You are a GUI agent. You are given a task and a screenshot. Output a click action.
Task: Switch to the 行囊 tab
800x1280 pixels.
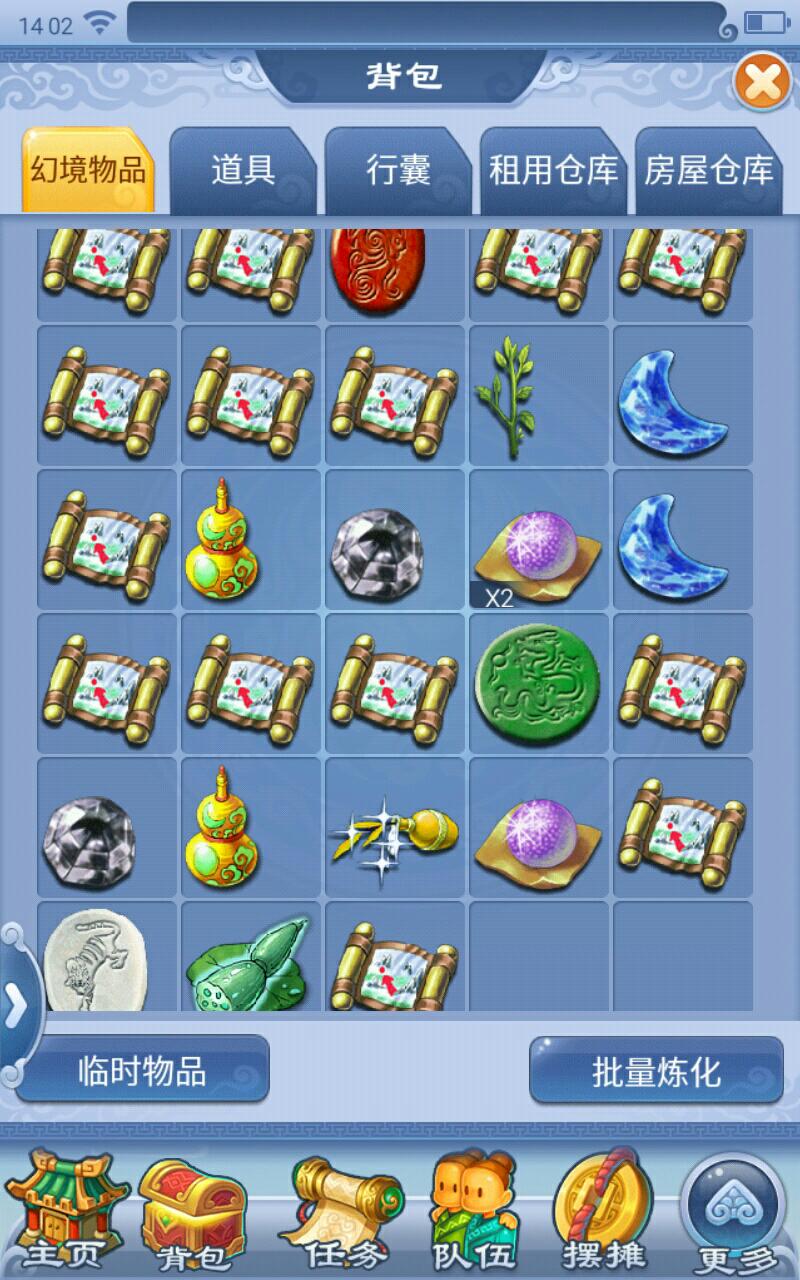pyautogui.click(x=397, y=170)
